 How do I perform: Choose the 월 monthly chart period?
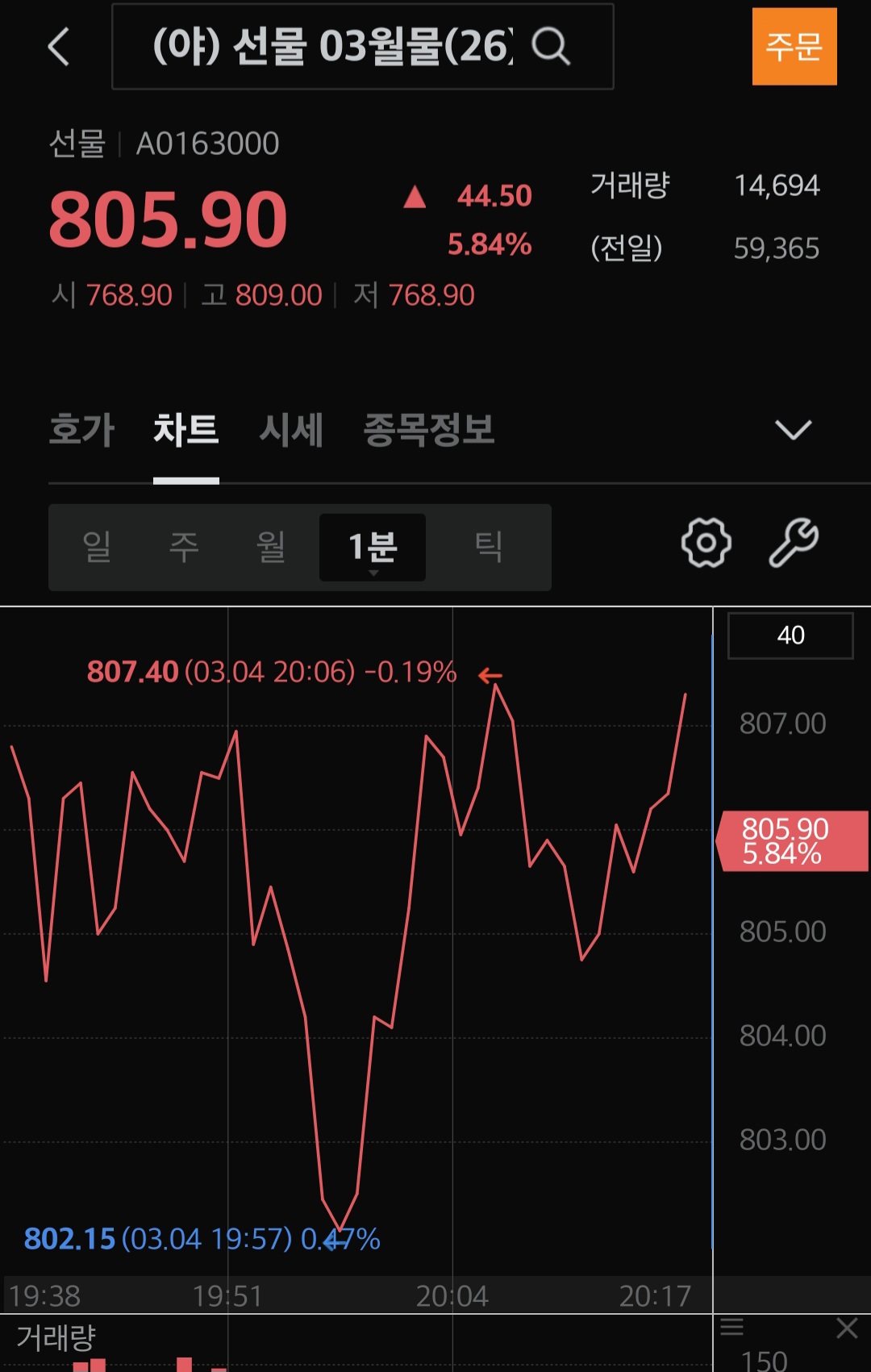click(x=271, y=547)
